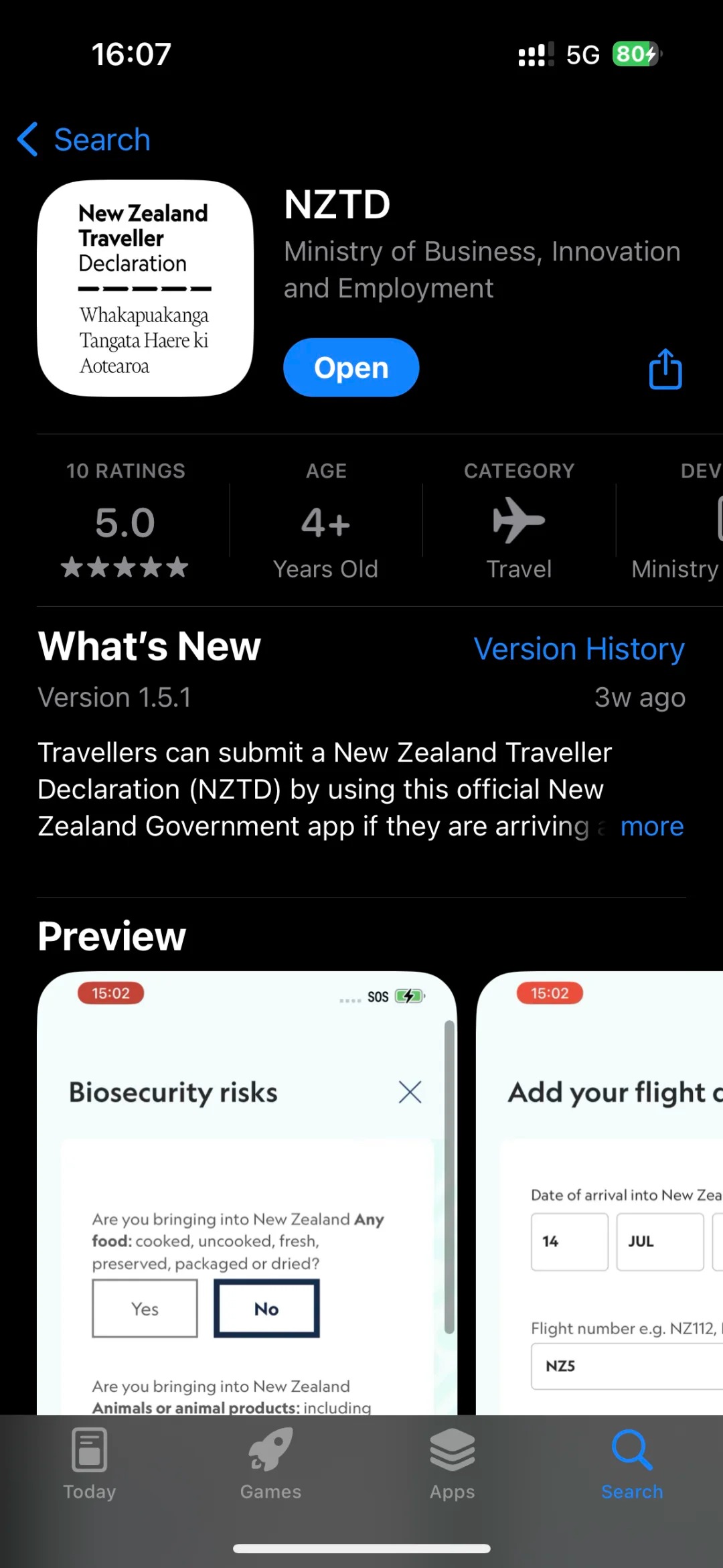Expand the description with more
This screenshot has height=1568, width=723.
[652, 826]
